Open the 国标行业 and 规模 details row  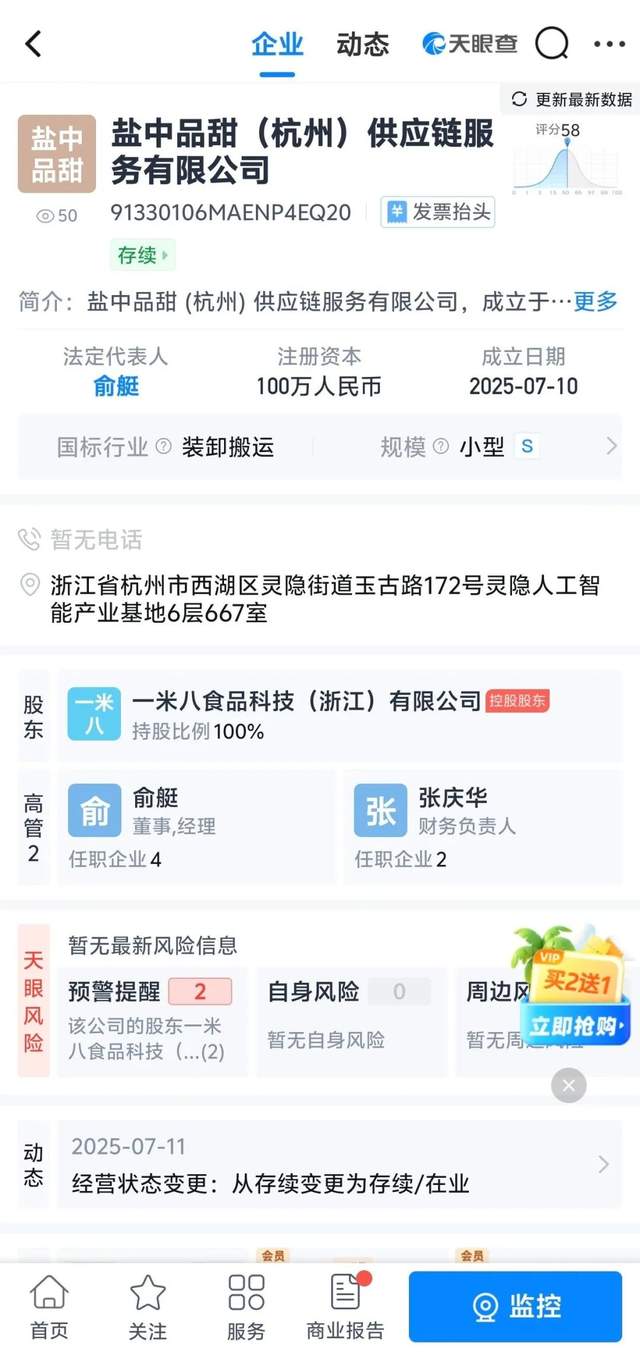(320, 447)
